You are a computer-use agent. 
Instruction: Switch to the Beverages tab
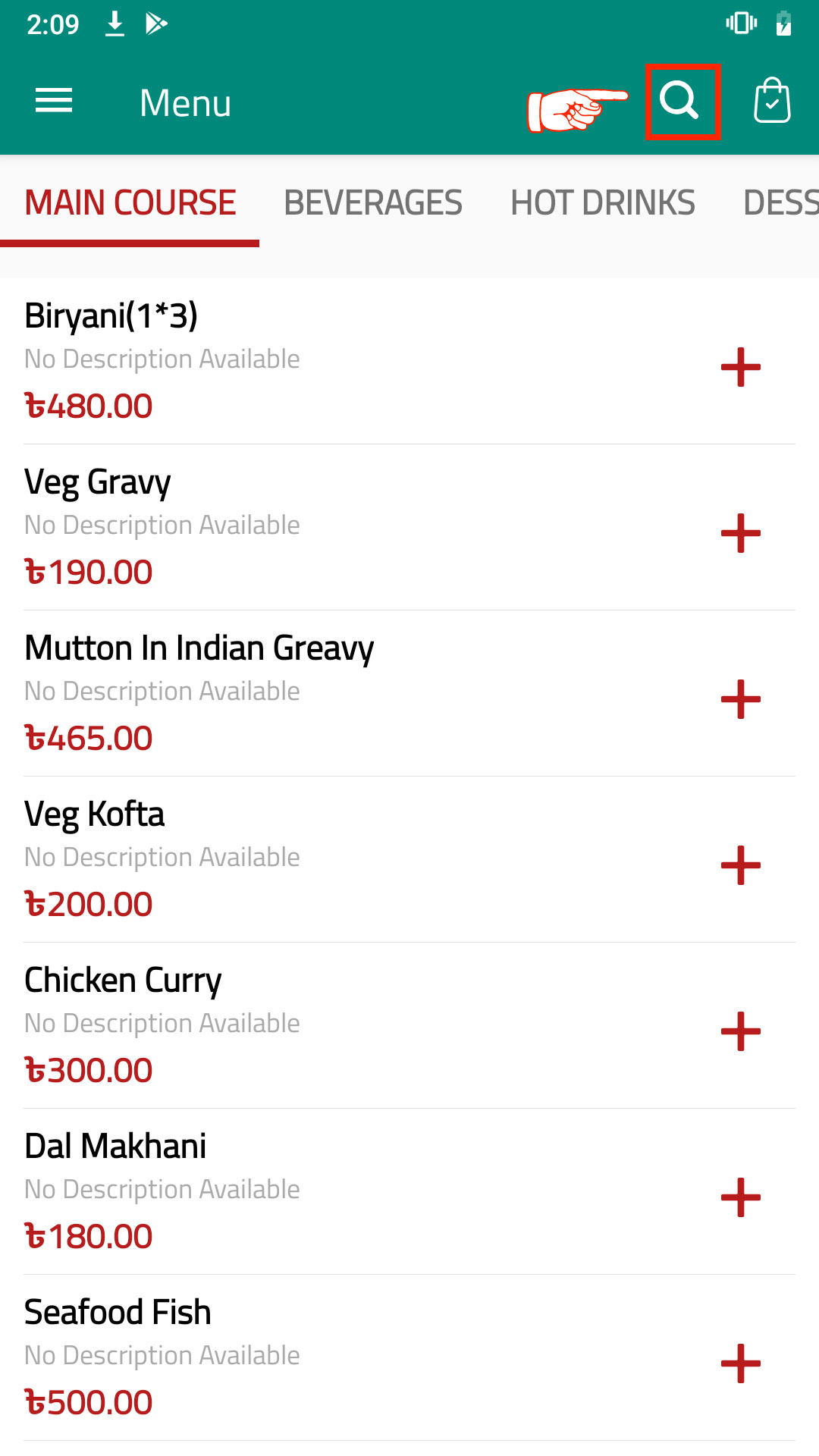pyautogui.click(x=373, y=202)
